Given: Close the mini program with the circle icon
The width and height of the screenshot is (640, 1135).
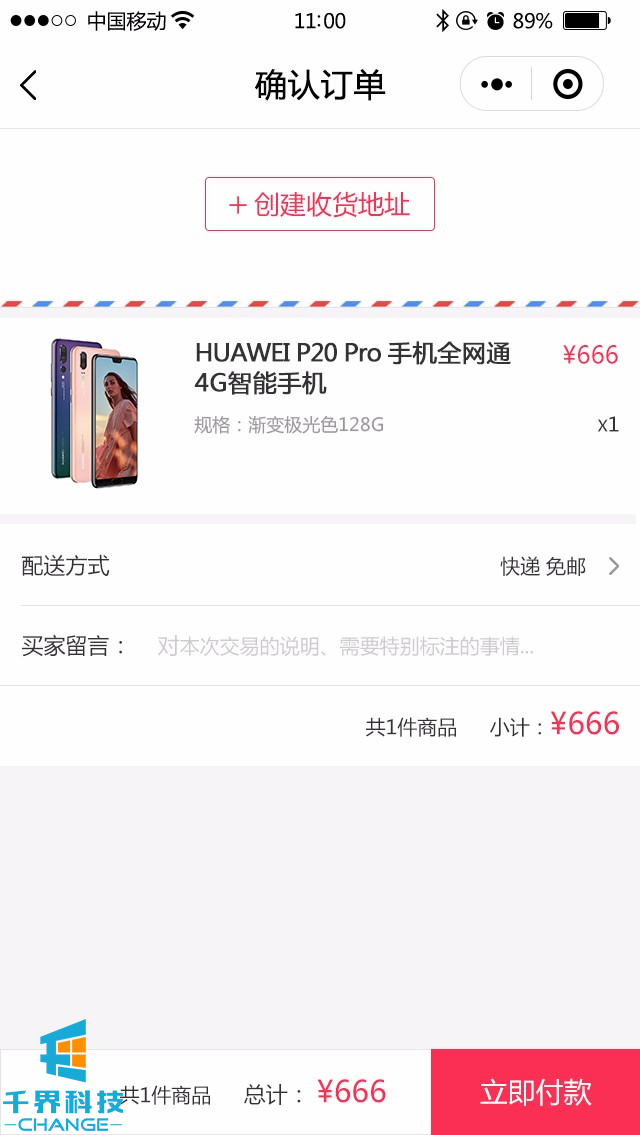Looking at the screenshot, I should pyautogui.click(x=567, y=85).
